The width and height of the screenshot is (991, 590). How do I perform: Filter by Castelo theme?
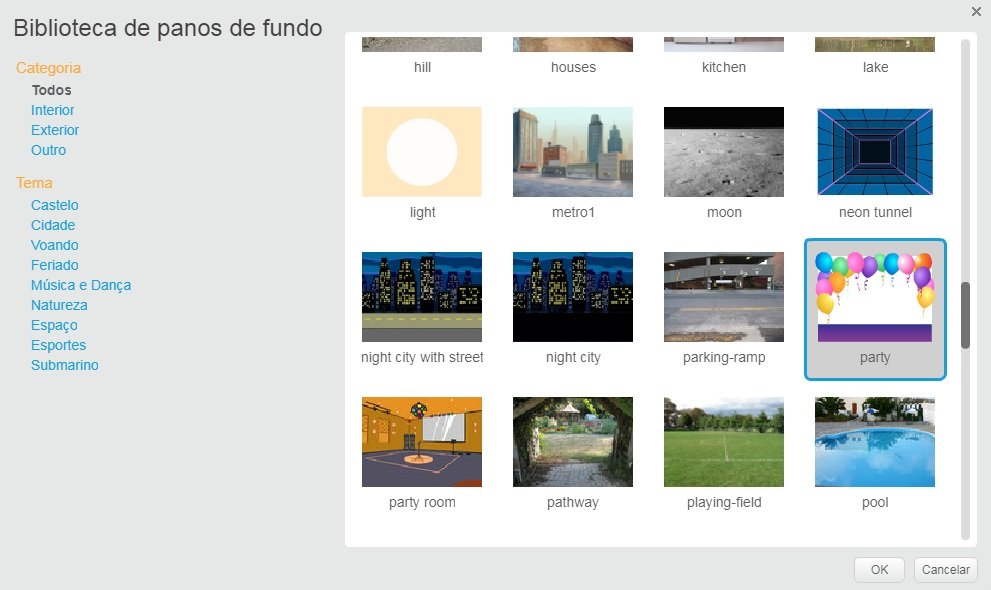pyautogui.click(x=54, y=205)
